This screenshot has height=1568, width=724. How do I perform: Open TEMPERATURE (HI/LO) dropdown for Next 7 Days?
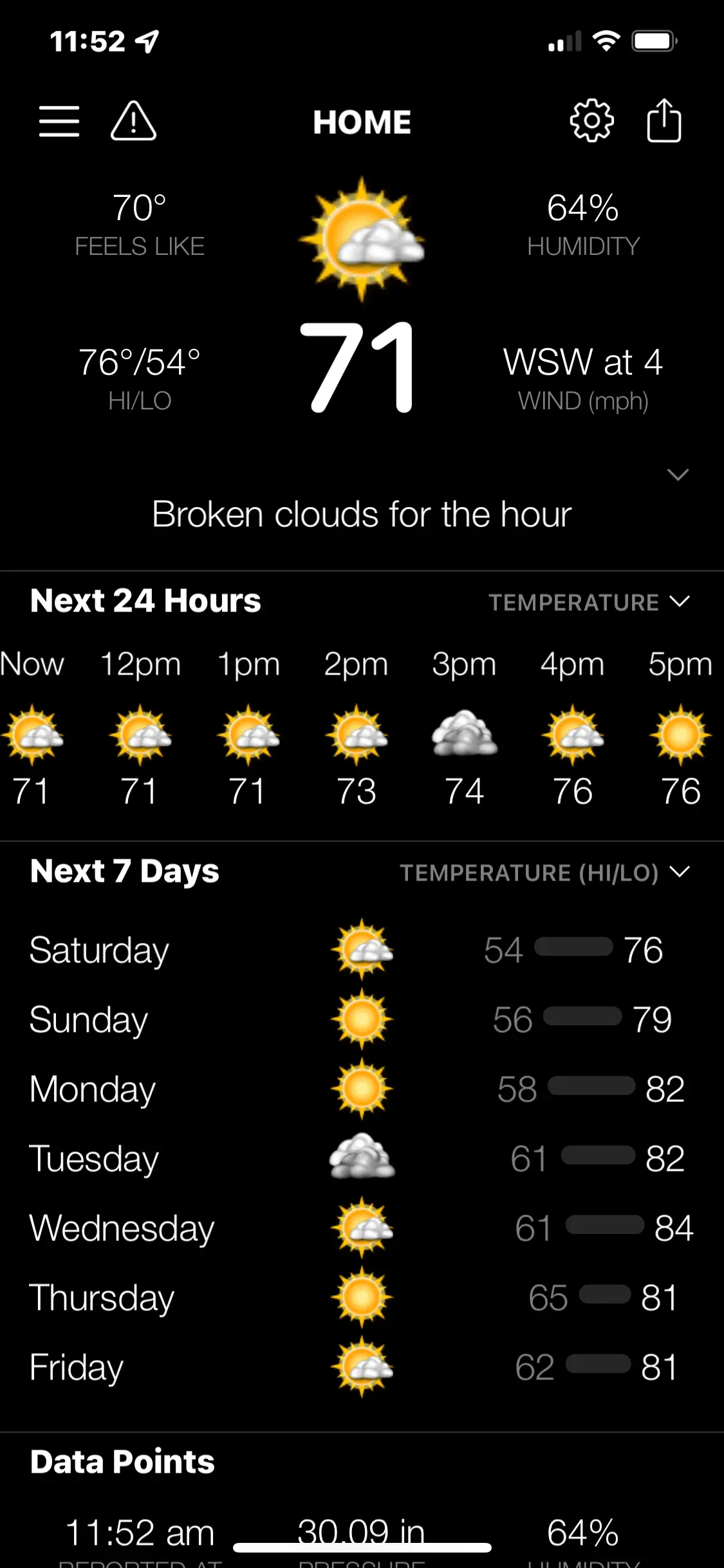tap(544, 873)
